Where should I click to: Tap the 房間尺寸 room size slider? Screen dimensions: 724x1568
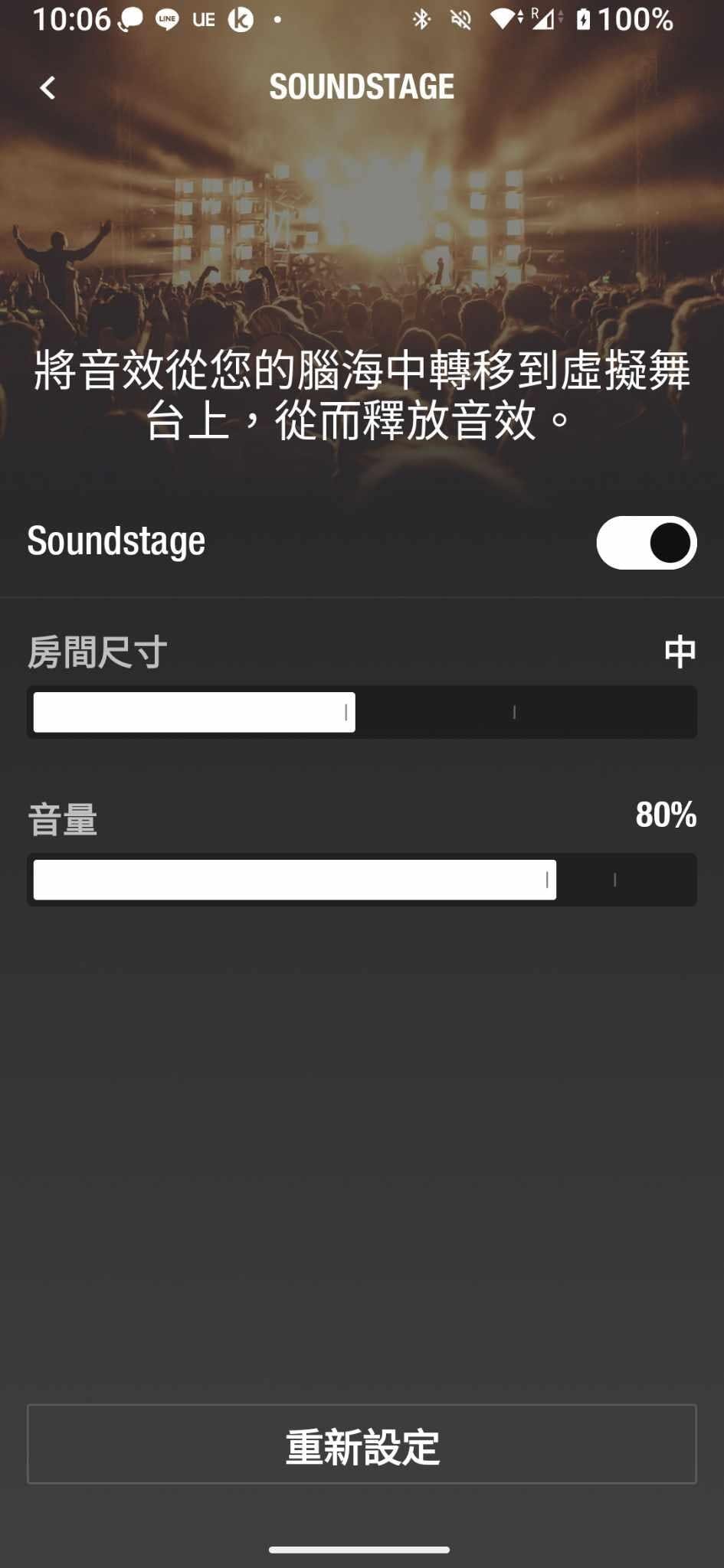[362, 712]
